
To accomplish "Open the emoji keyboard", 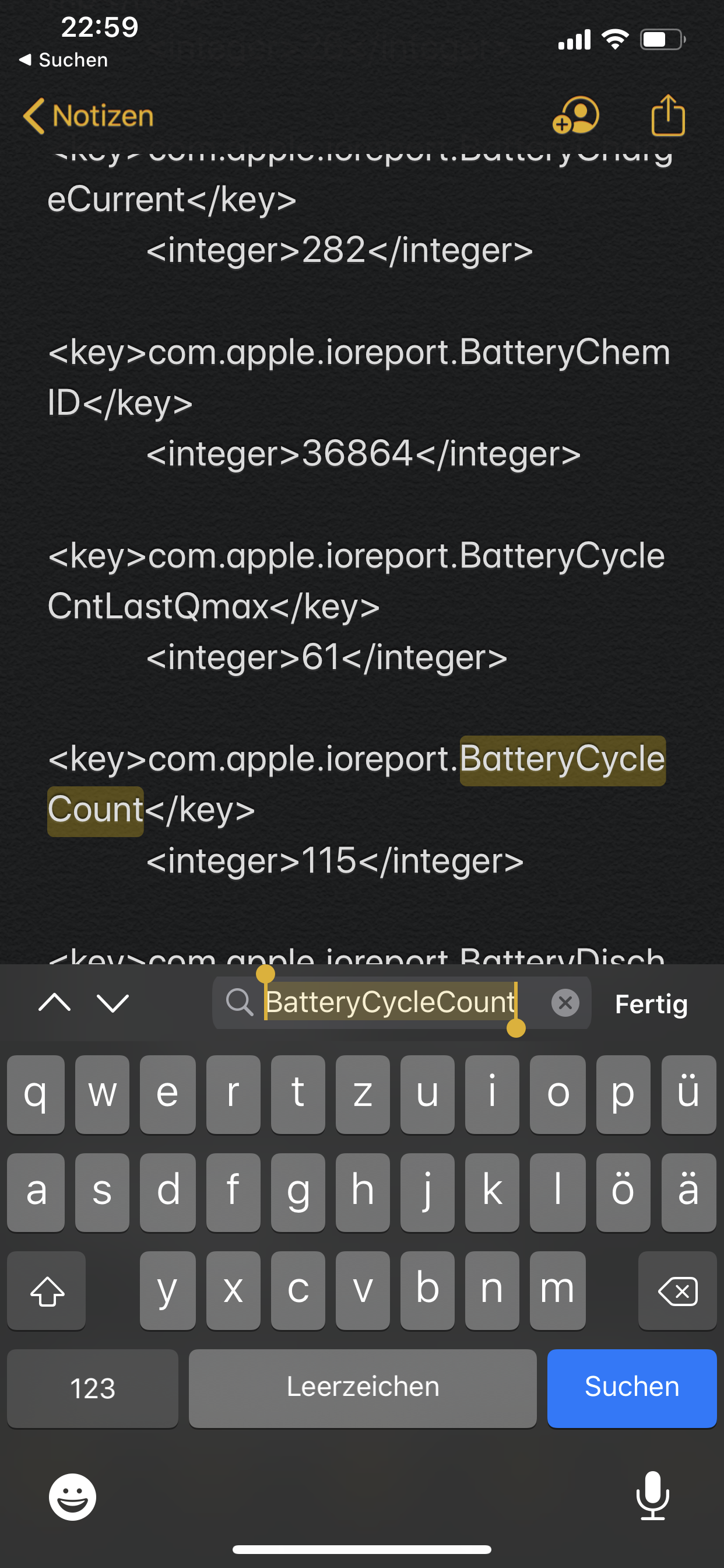I will [x=72, y=1497].
